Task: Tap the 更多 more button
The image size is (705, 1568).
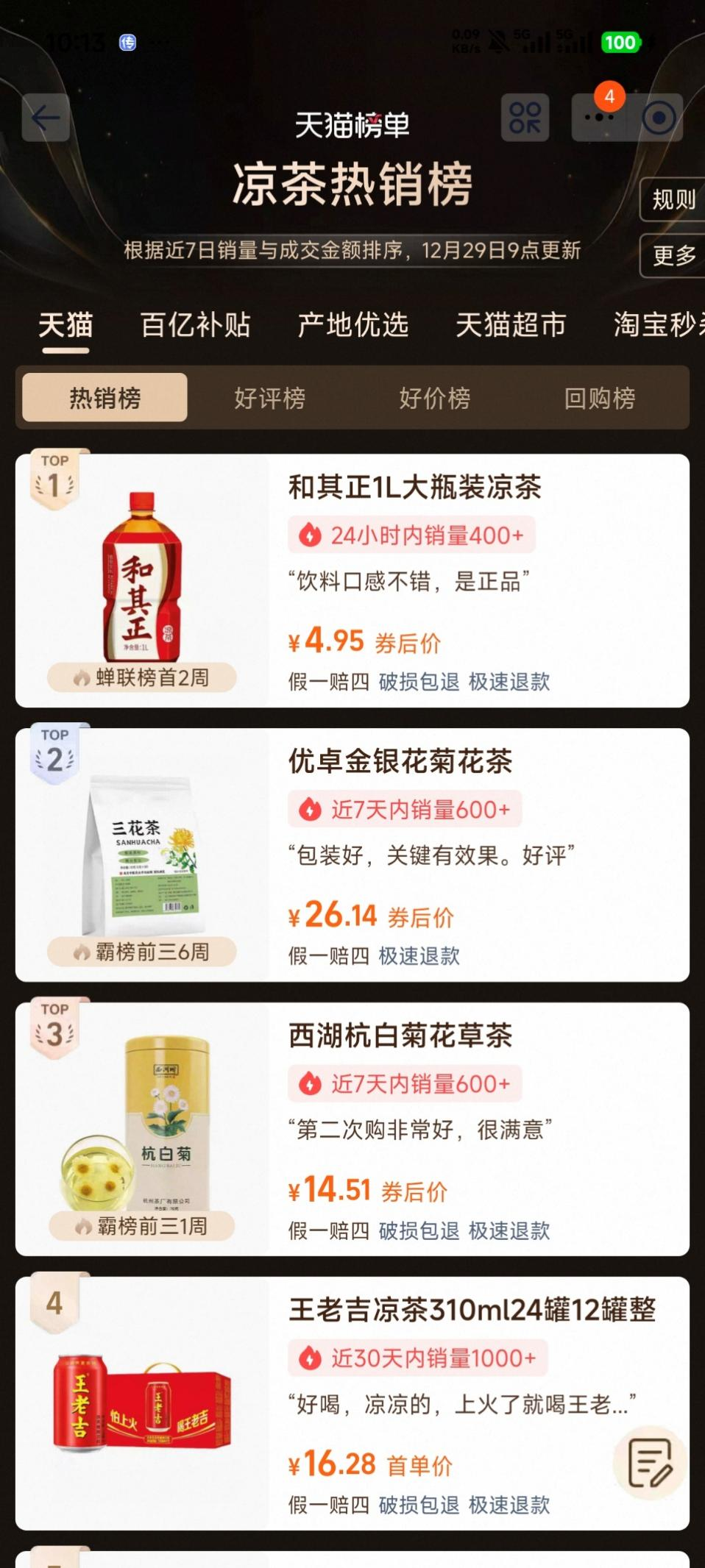Action: tap(674, 255)
